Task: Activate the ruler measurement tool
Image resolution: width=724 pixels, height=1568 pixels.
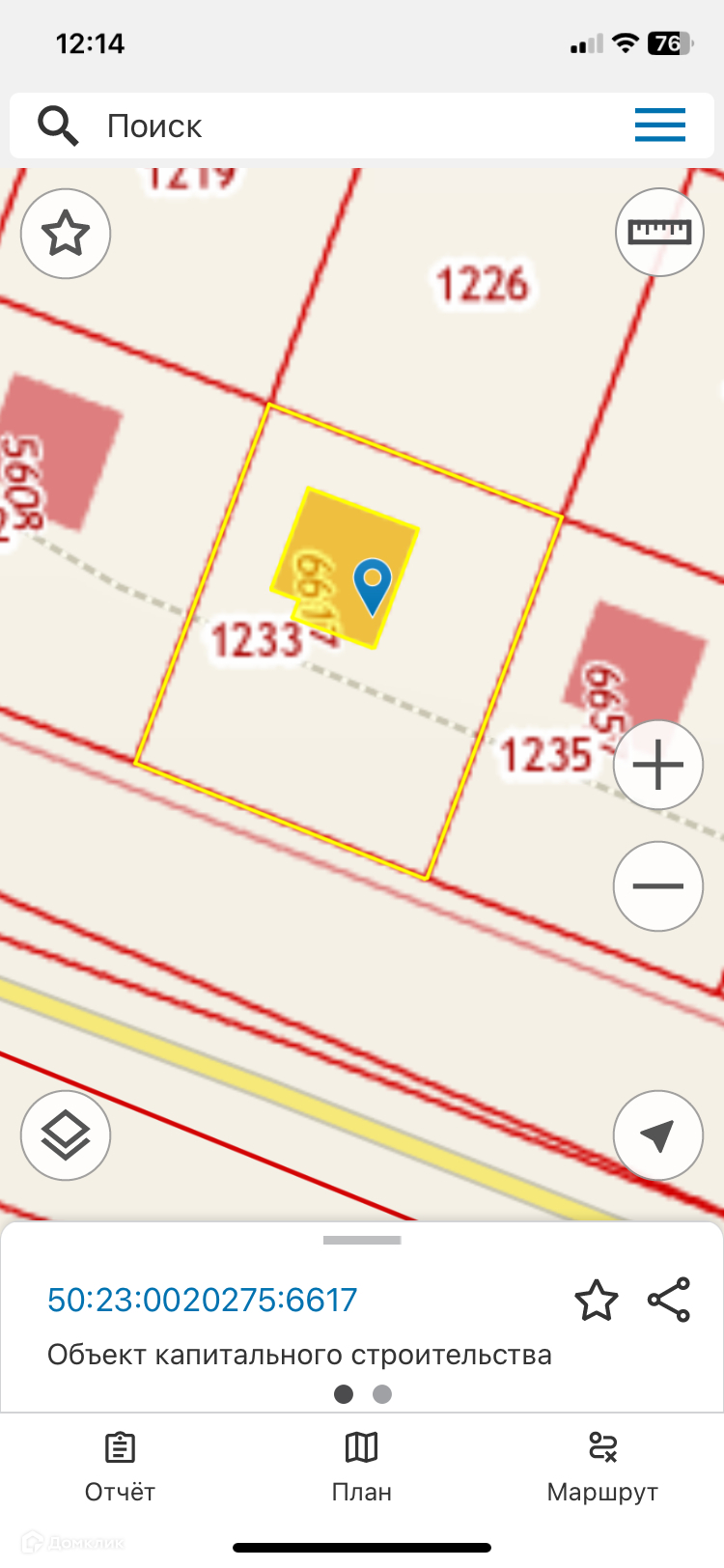Action: pyautogui.click(x=659, y=233)
